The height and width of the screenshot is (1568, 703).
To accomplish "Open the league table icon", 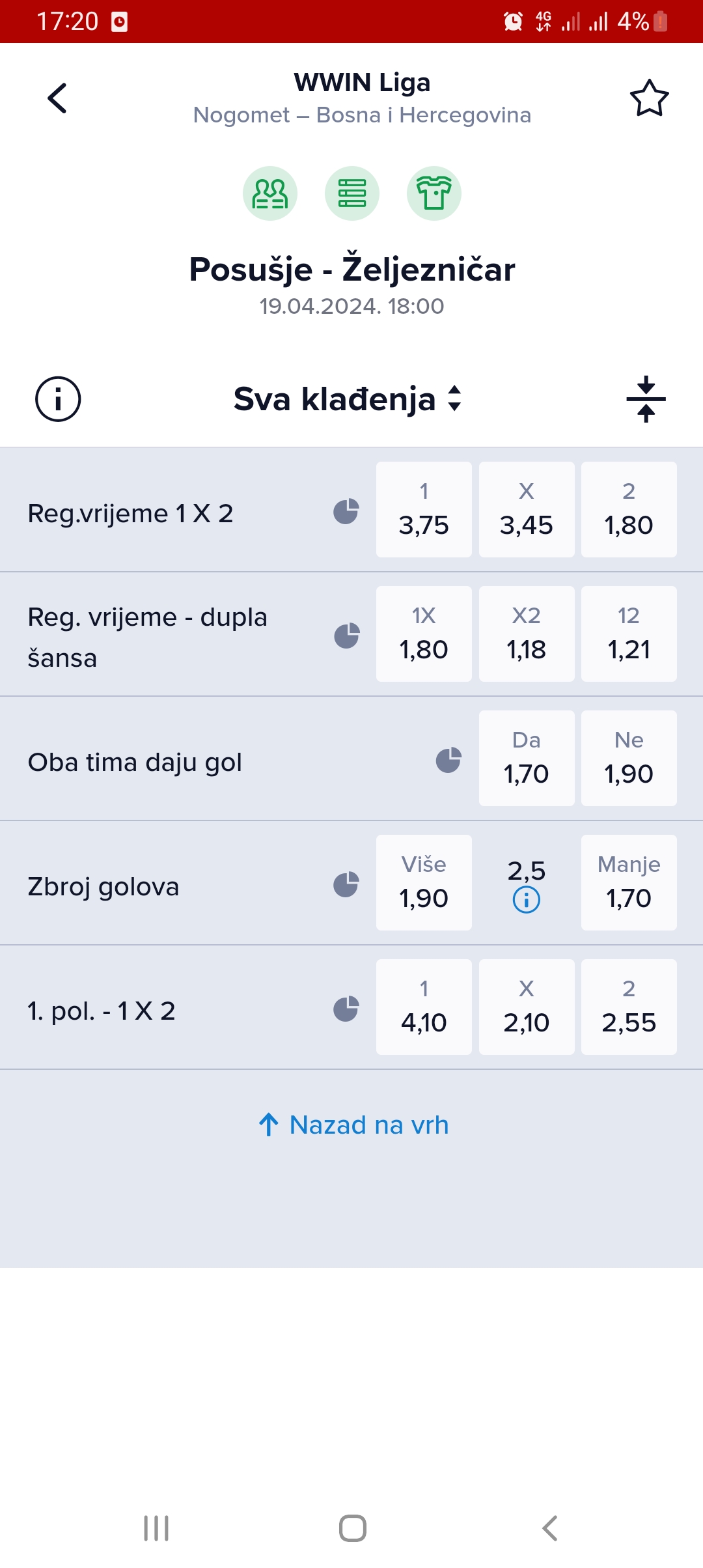I will pyautogui.click(x=352, y=193).
